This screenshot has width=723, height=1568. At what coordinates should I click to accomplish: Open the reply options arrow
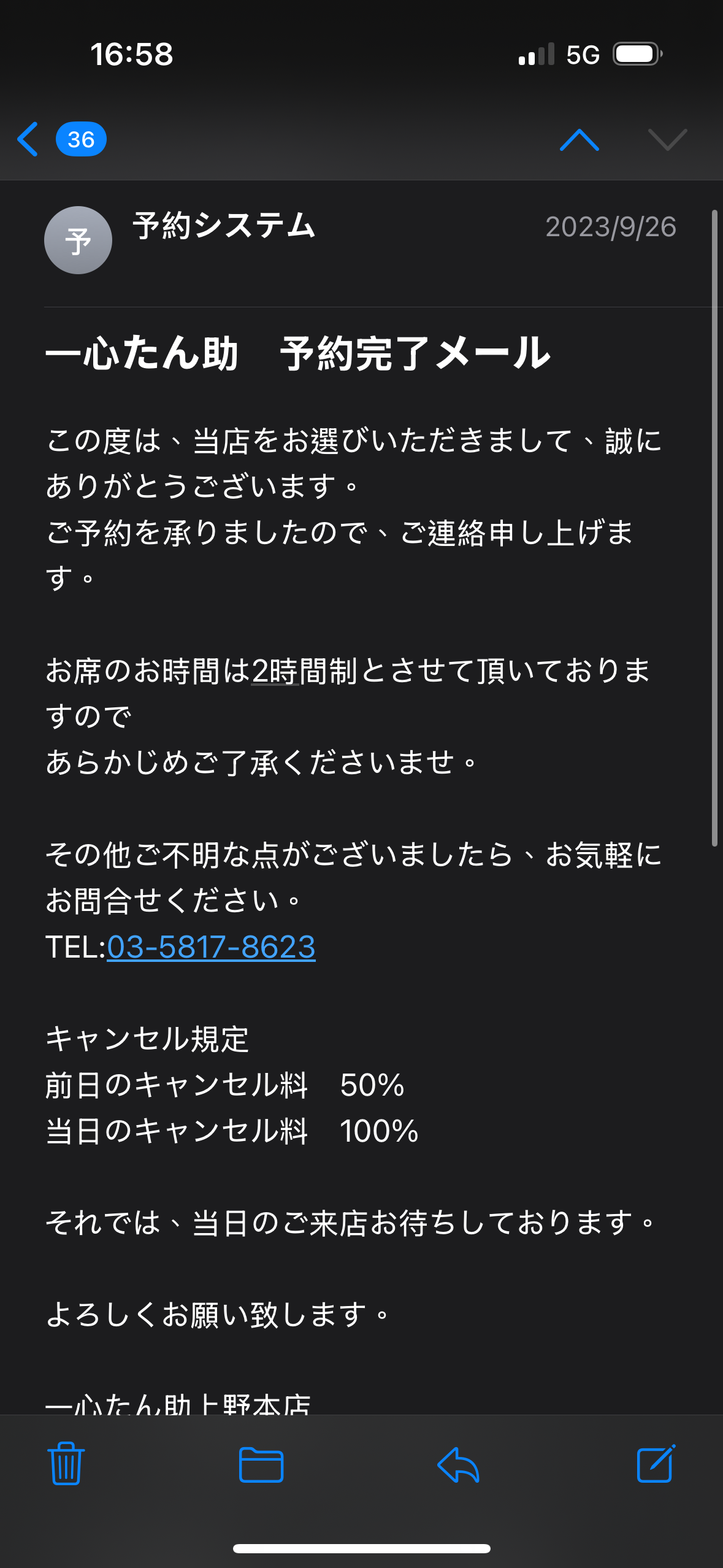pos(458,1464)
